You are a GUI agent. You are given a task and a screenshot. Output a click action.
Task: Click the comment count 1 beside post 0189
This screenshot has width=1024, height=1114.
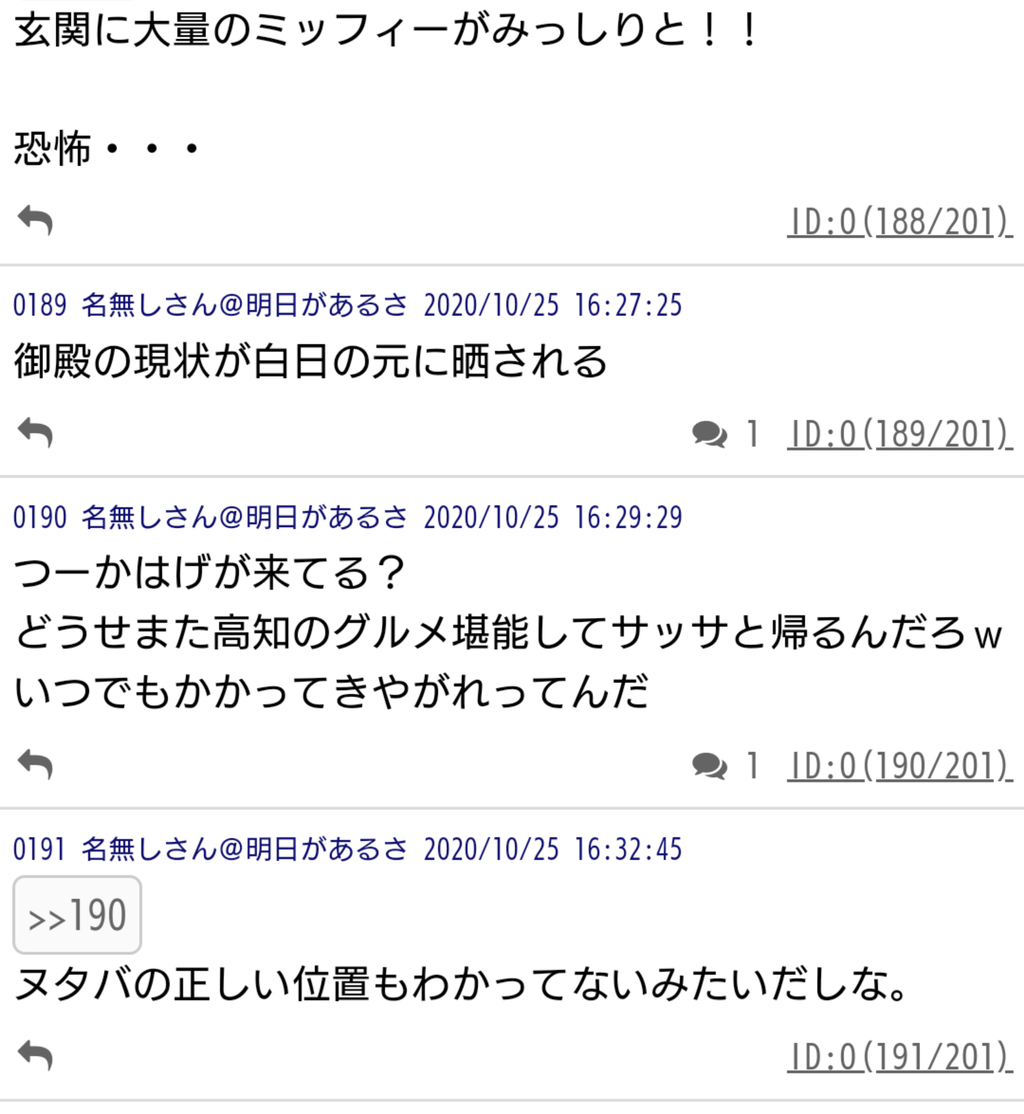click(751, 432)
